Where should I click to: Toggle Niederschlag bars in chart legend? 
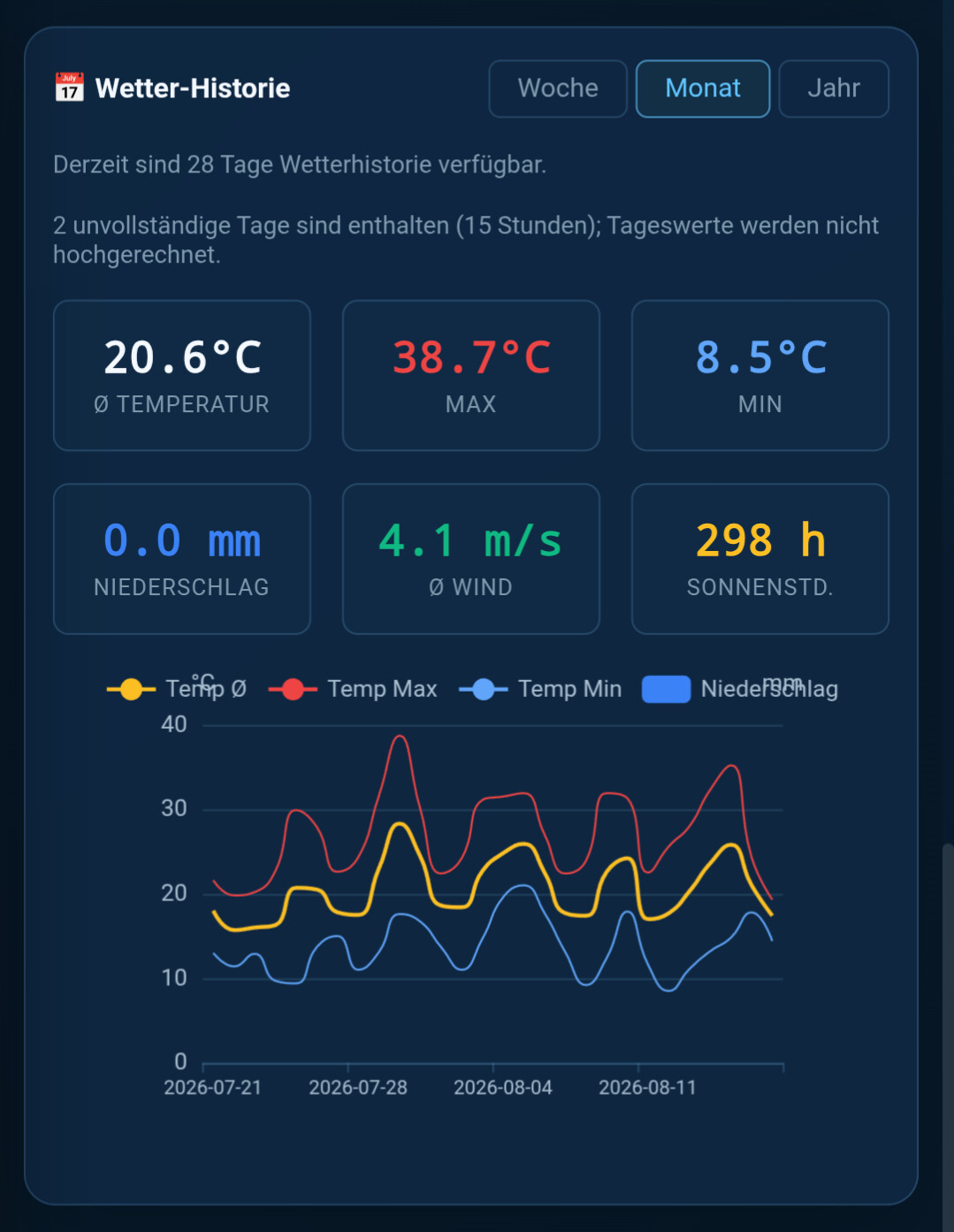point(740,689)
